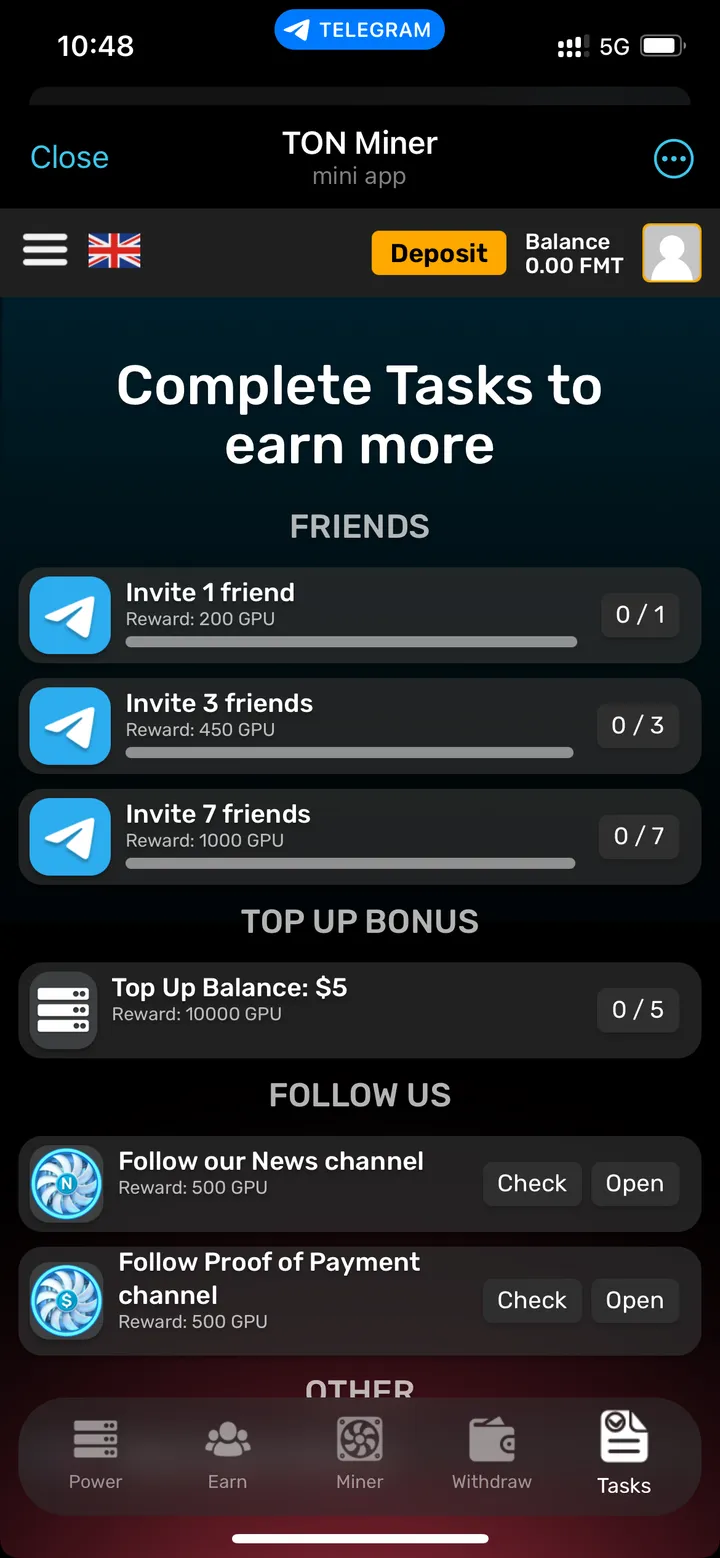This screenshot has height=1558, width=720.
Task: Open the Proof of Payment channel
Action: pos(635,1301)
